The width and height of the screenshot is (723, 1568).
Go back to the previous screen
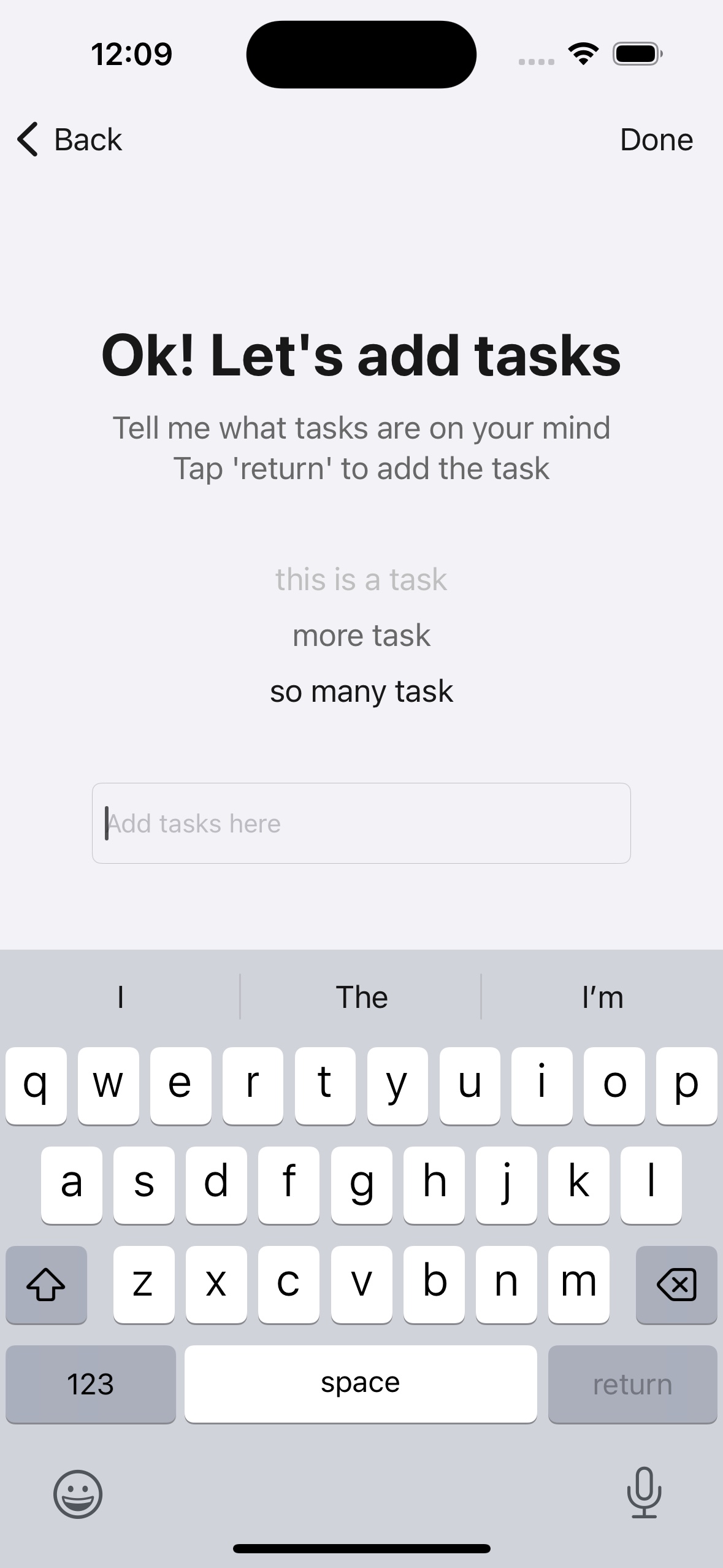69,140
